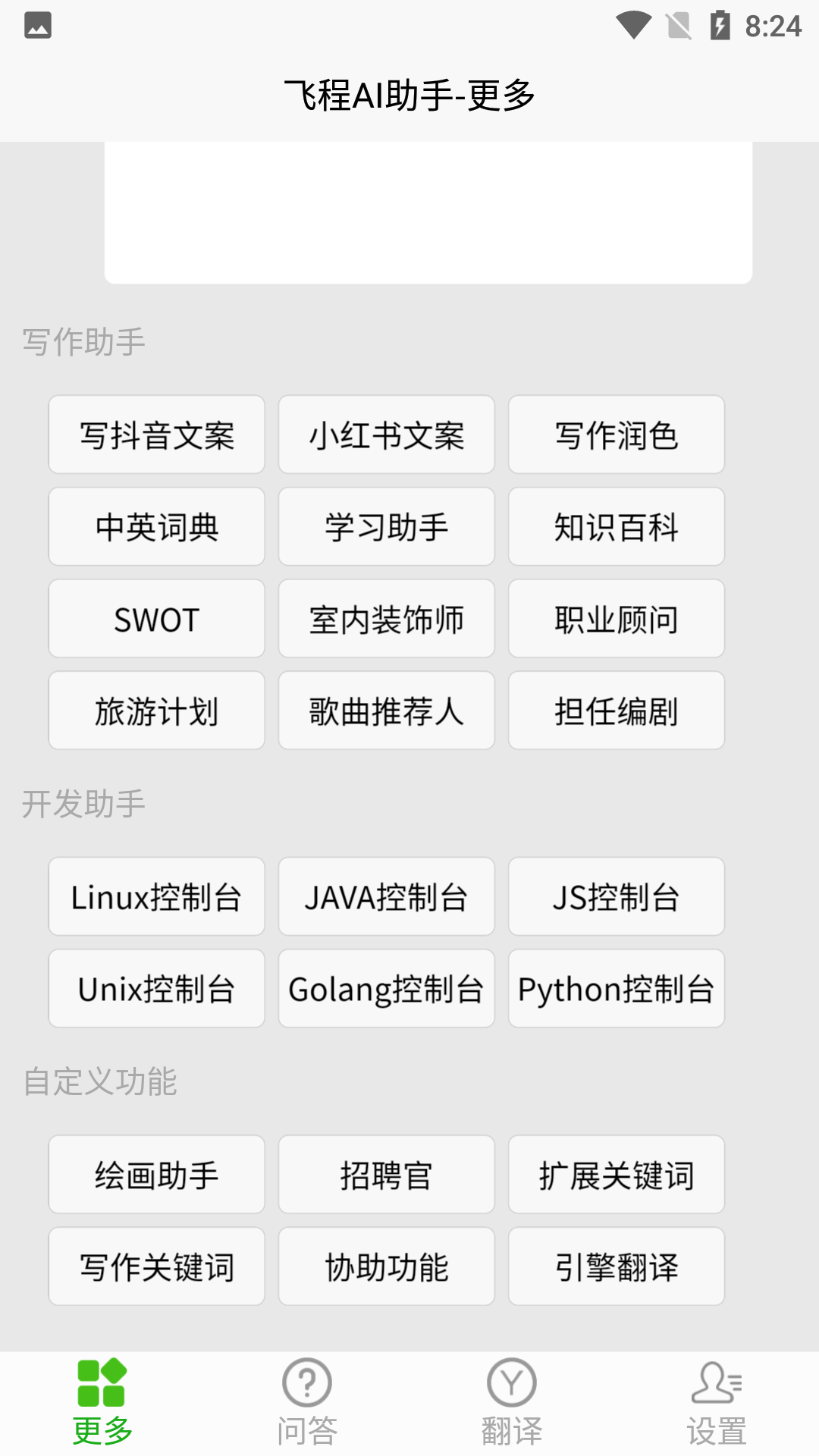819x1456 pixels.
Task: Launch 歌曲推荐人 song recommender
Action: (x=387, y=711)
